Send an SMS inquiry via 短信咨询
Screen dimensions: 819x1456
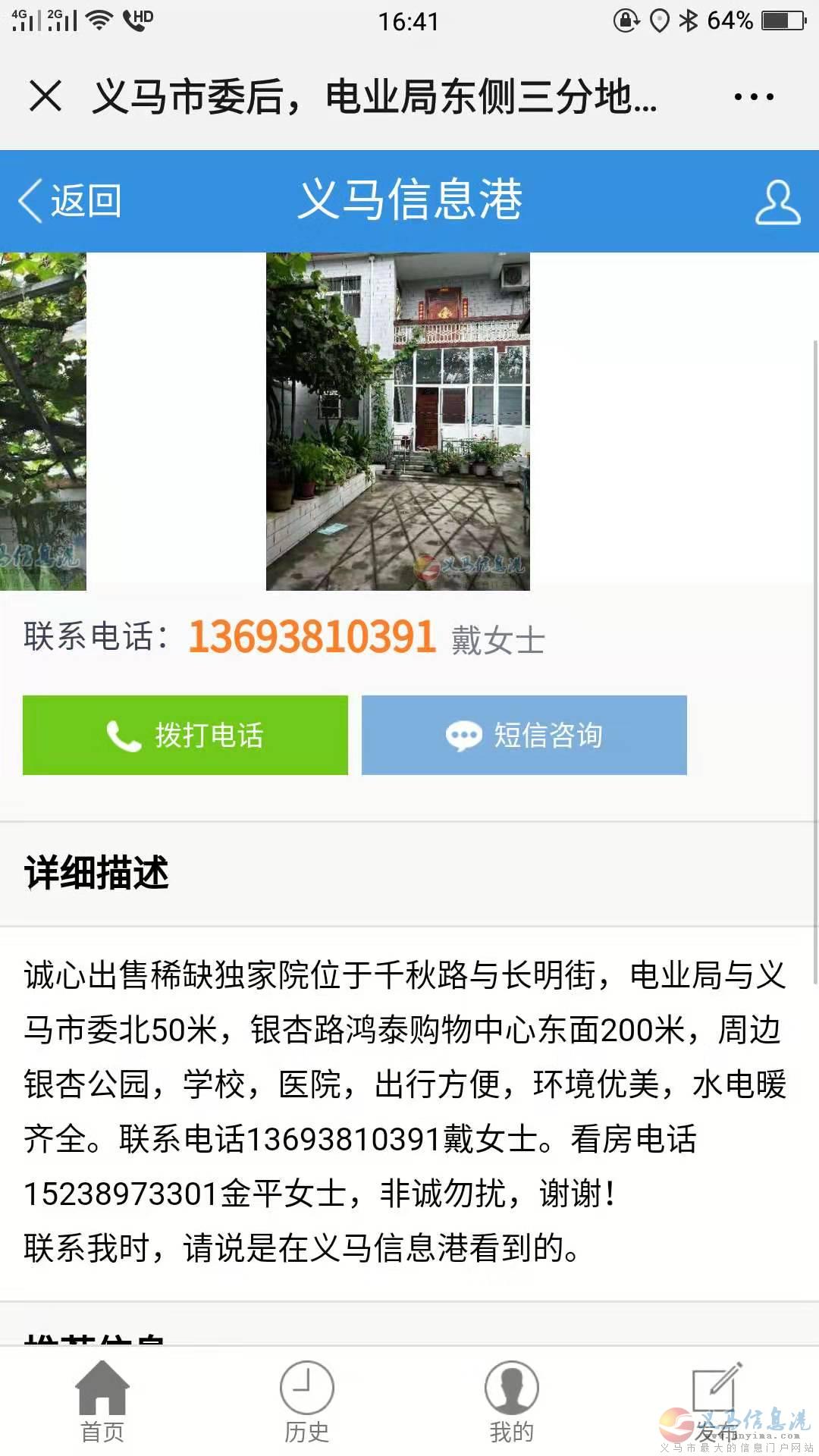[x=524, y=736]
